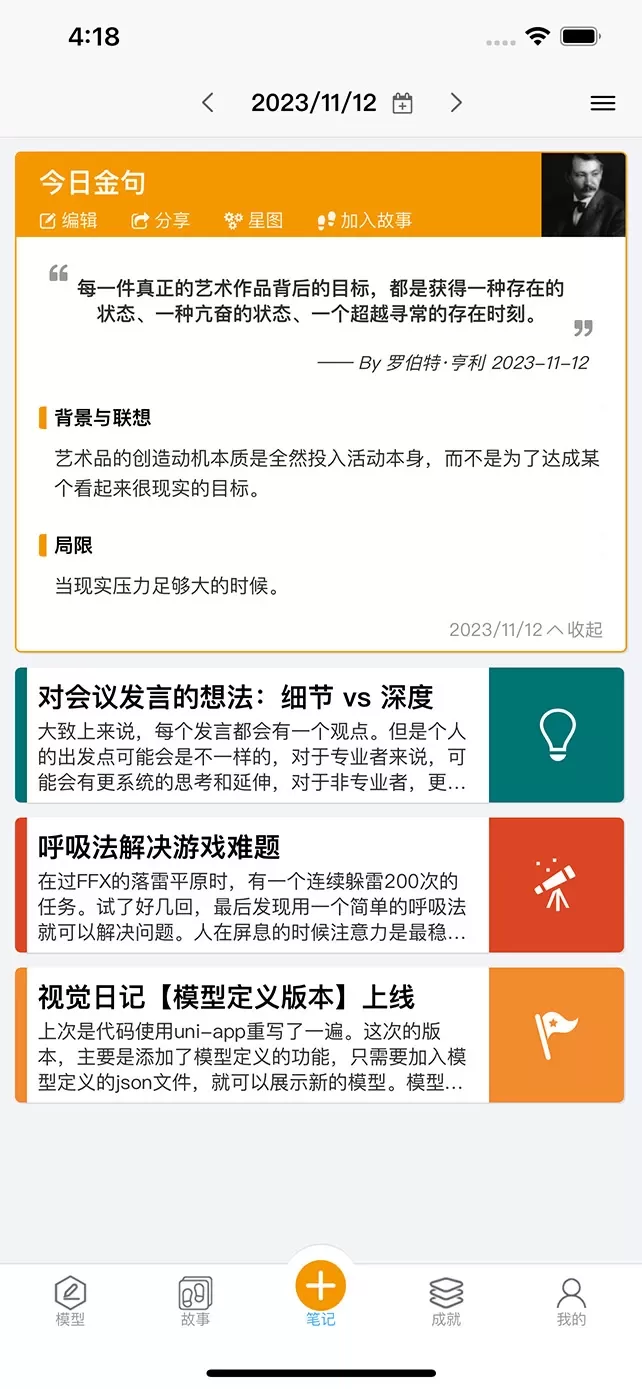
Task: Open the hamburger menu
Action: point(602,103)
